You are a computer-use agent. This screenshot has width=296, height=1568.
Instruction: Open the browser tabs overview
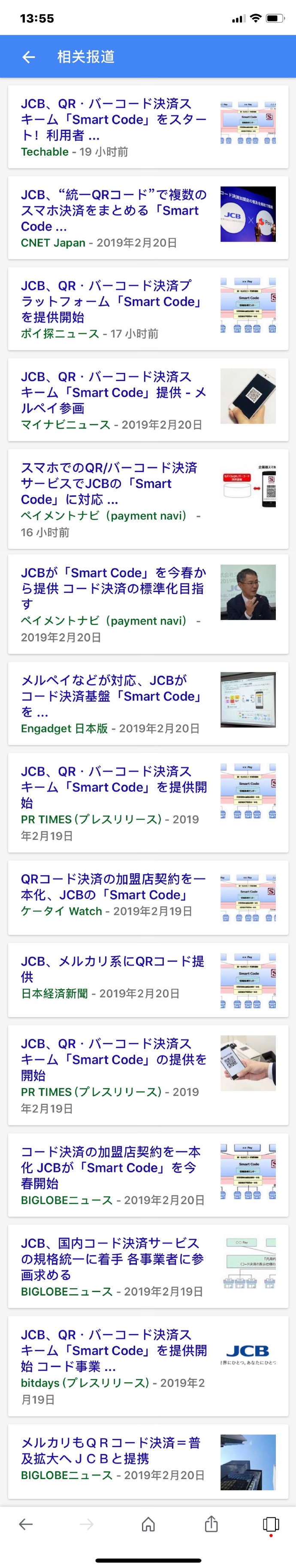click(x=270, y=1524)
